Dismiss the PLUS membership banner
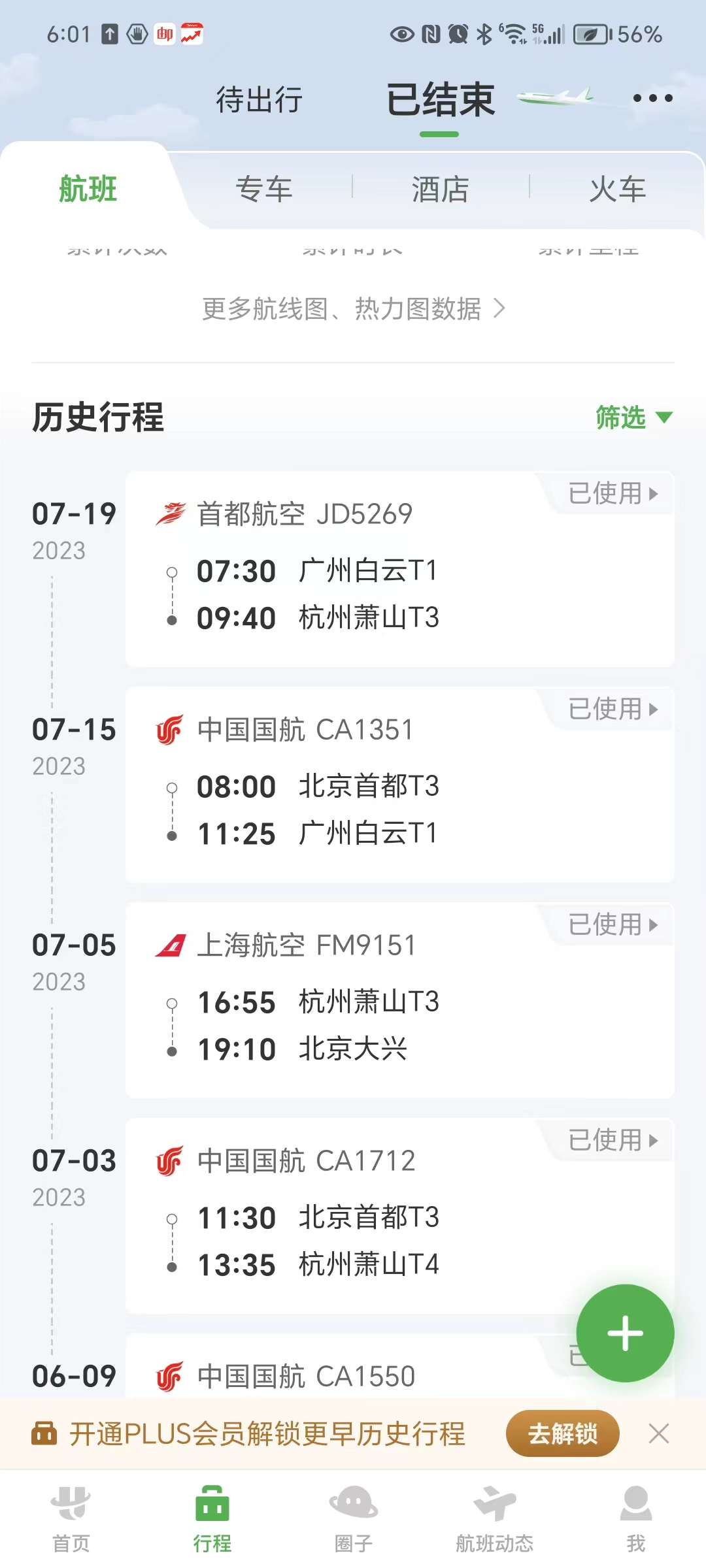The height and width of the screenshot is (1568, 706). pyautogui.click(x=659, y=1433)
